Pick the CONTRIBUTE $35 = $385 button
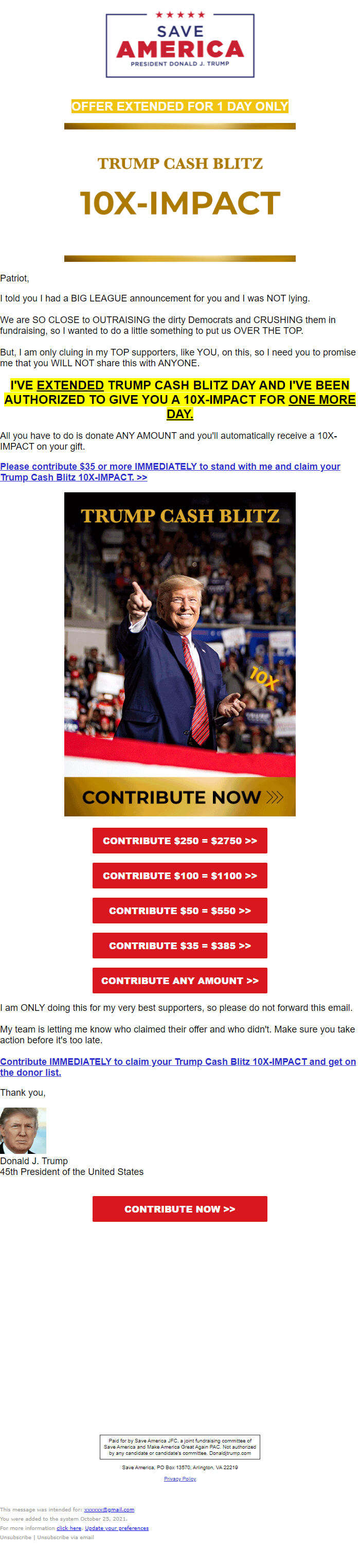Screen dimensions: 360x1568 click(x=179, y=946)
